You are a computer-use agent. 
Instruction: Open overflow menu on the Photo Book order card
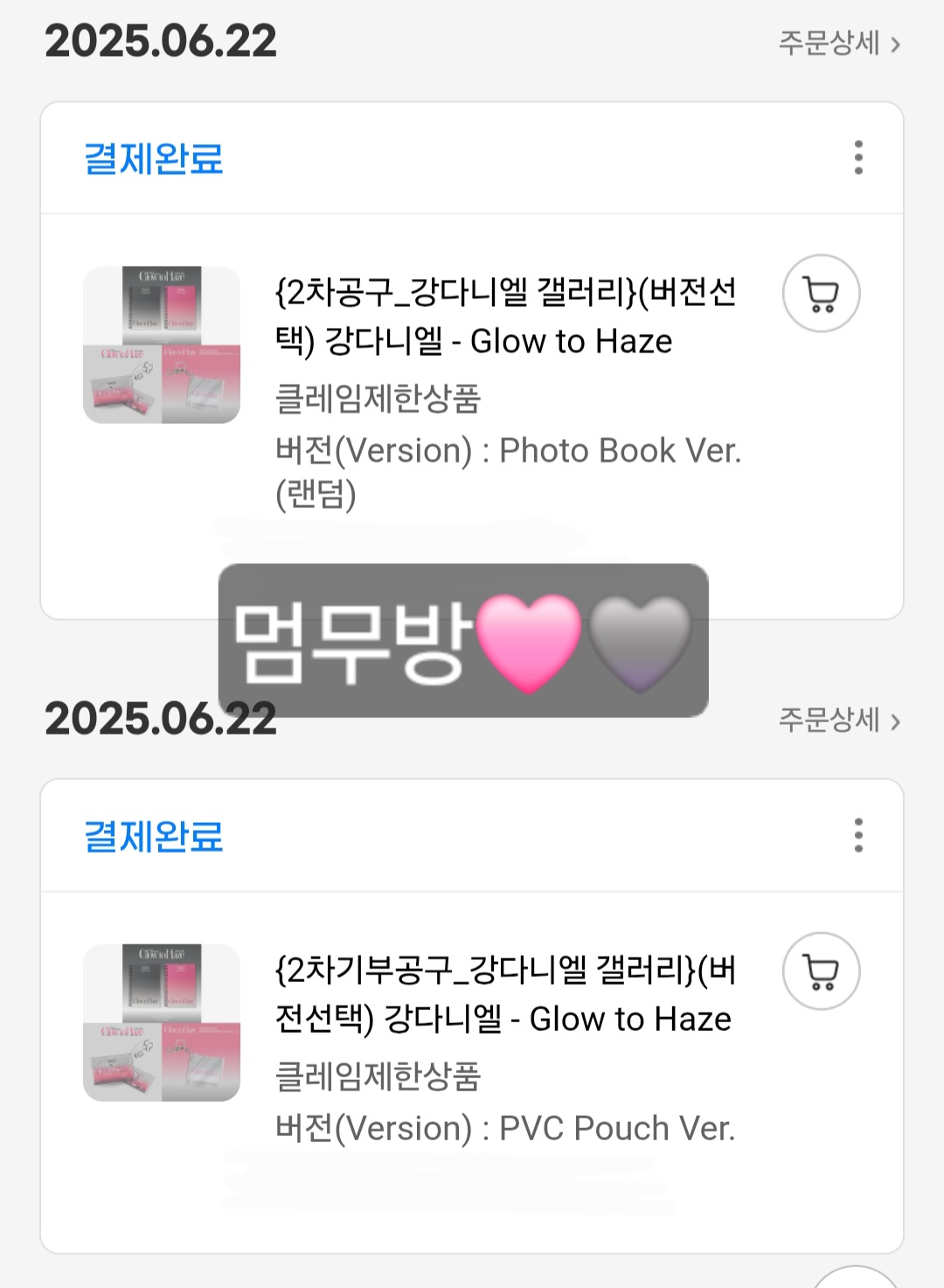click(x=858, y=157)
